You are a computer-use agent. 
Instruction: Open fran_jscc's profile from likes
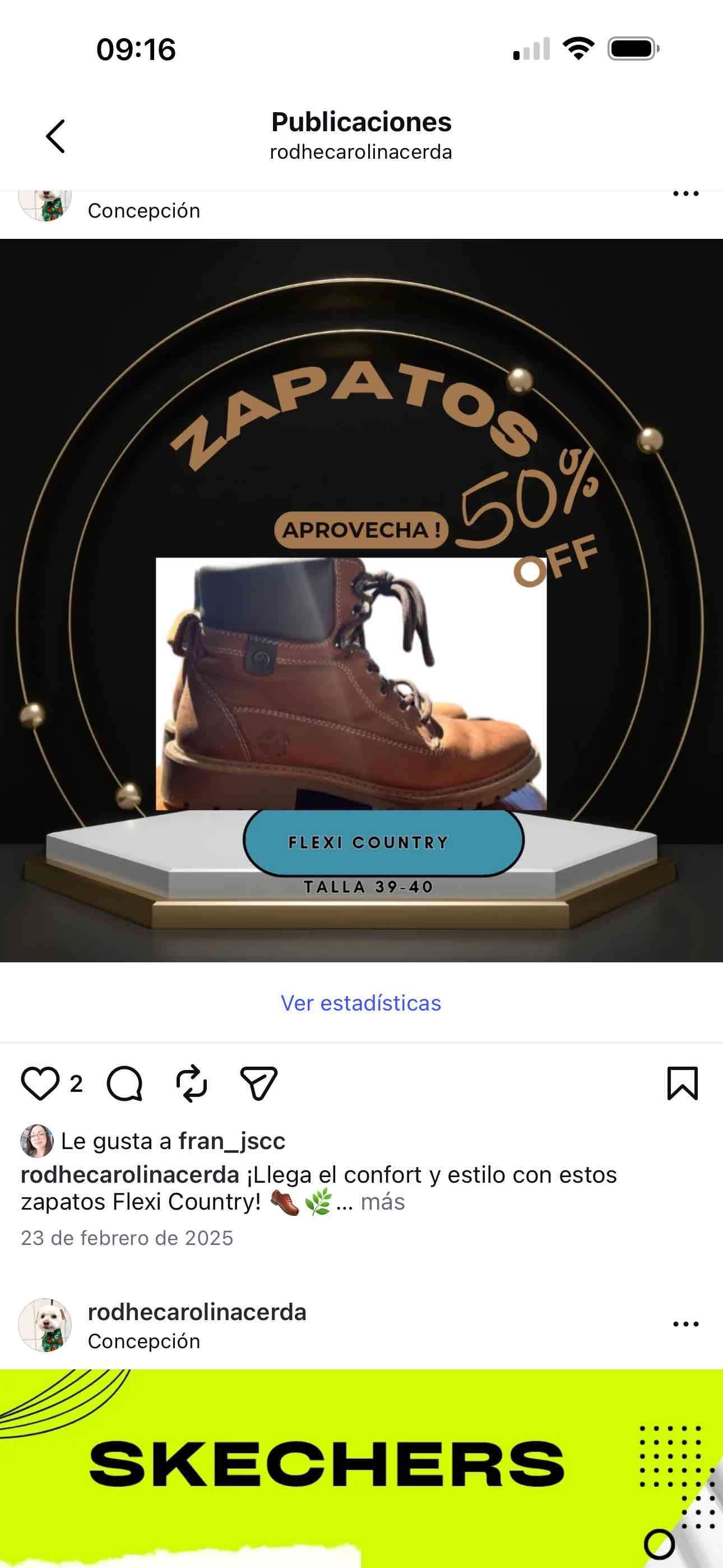(x=231, y=1141)
